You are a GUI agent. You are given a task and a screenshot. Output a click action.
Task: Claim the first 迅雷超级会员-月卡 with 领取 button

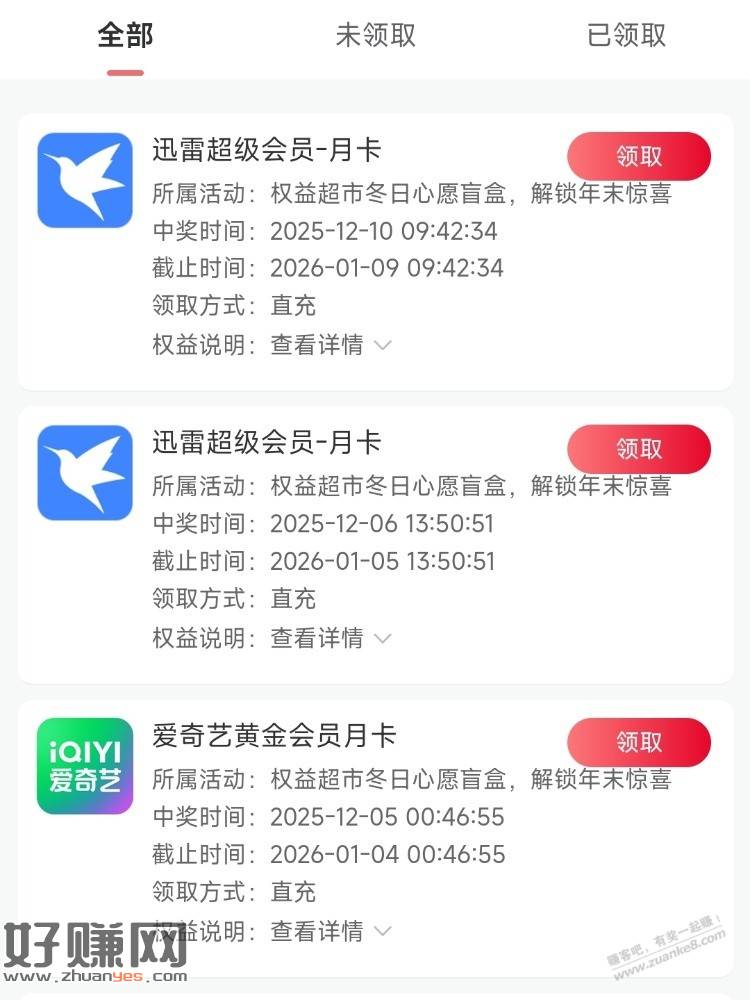point(640,156)
